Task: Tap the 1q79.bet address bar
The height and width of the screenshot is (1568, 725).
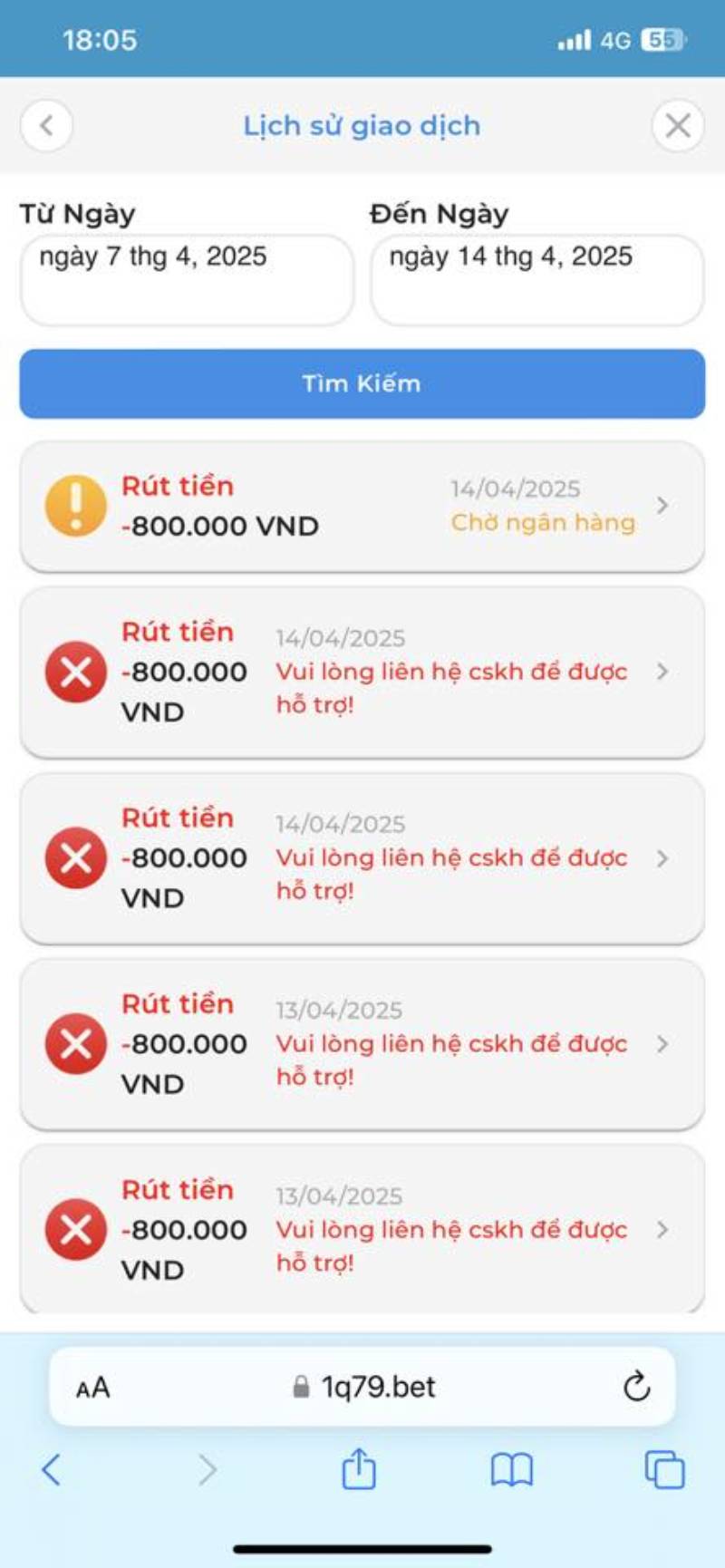Action: point(364,1387)
